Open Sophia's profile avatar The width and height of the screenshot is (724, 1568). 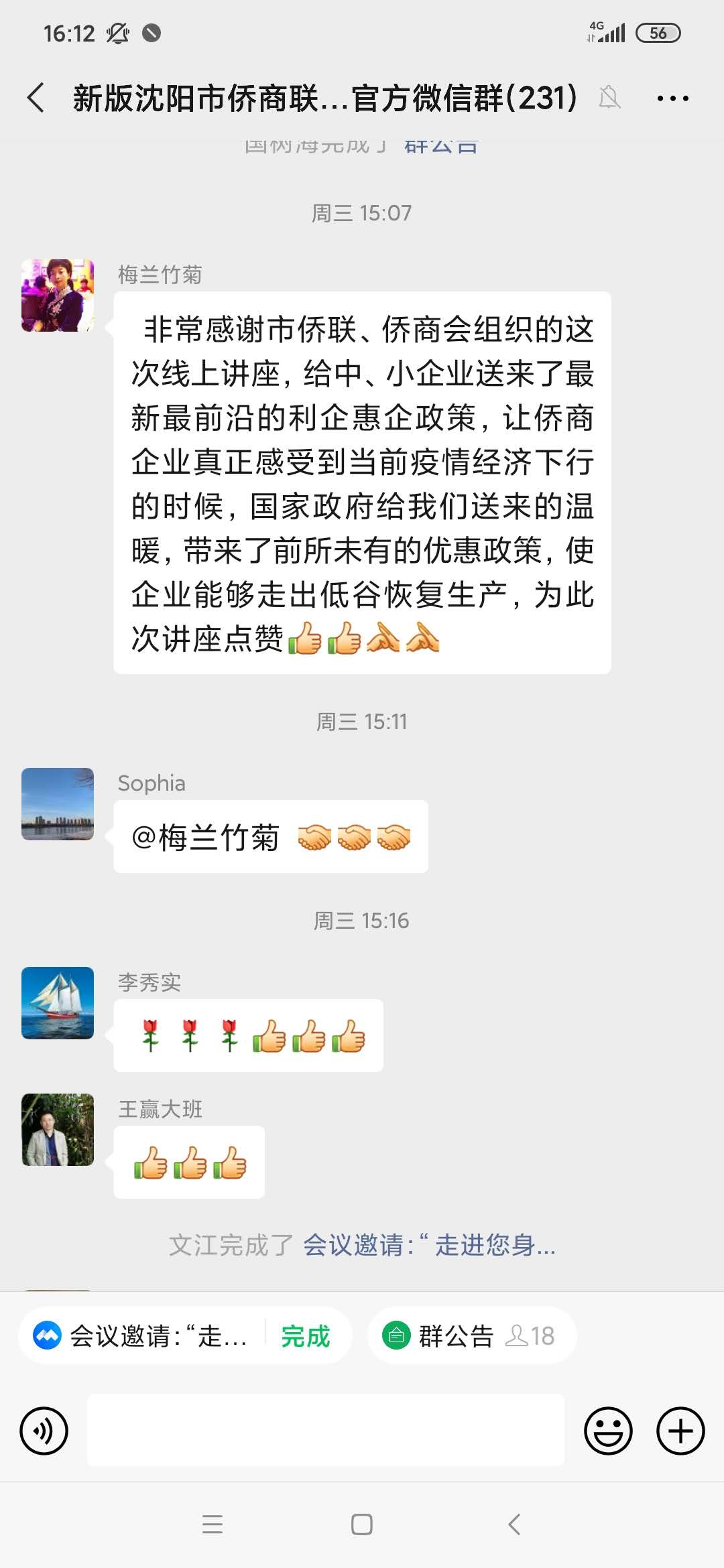click(58, 804)
